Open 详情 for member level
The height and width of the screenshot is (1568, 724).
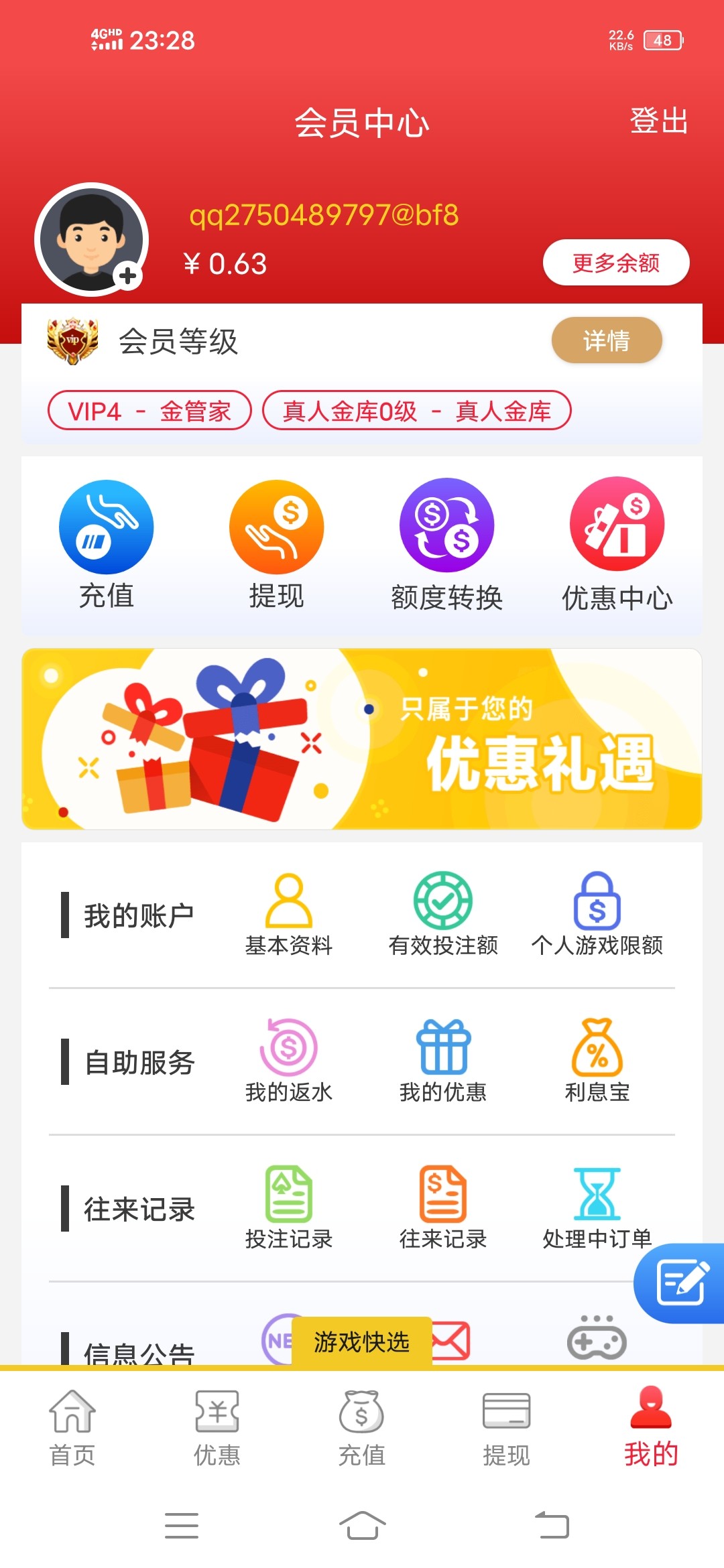point(606,340)
